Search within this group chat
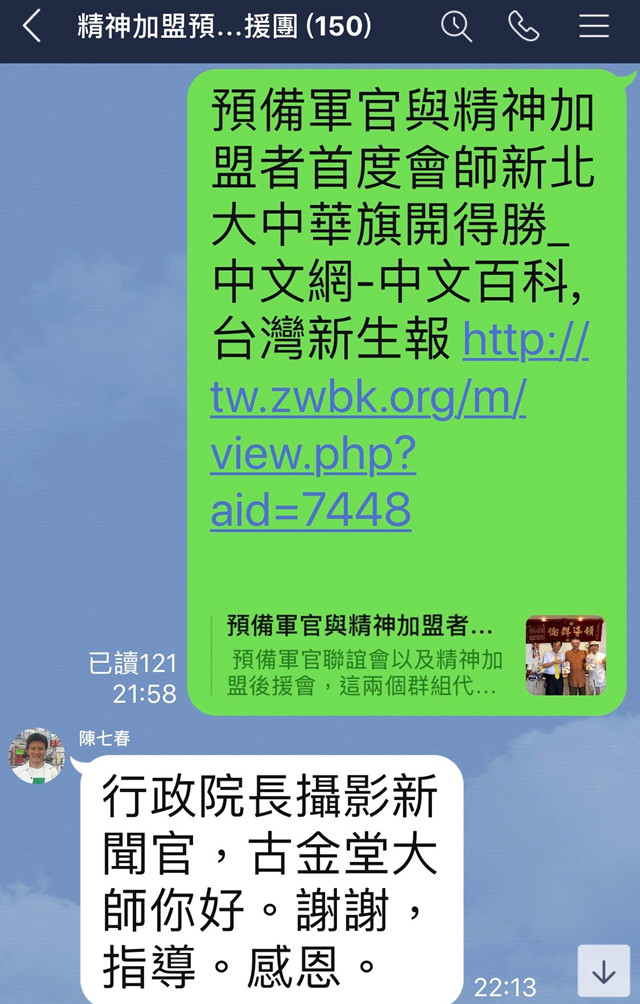The image size is (640, 1004). click(456, 27)
